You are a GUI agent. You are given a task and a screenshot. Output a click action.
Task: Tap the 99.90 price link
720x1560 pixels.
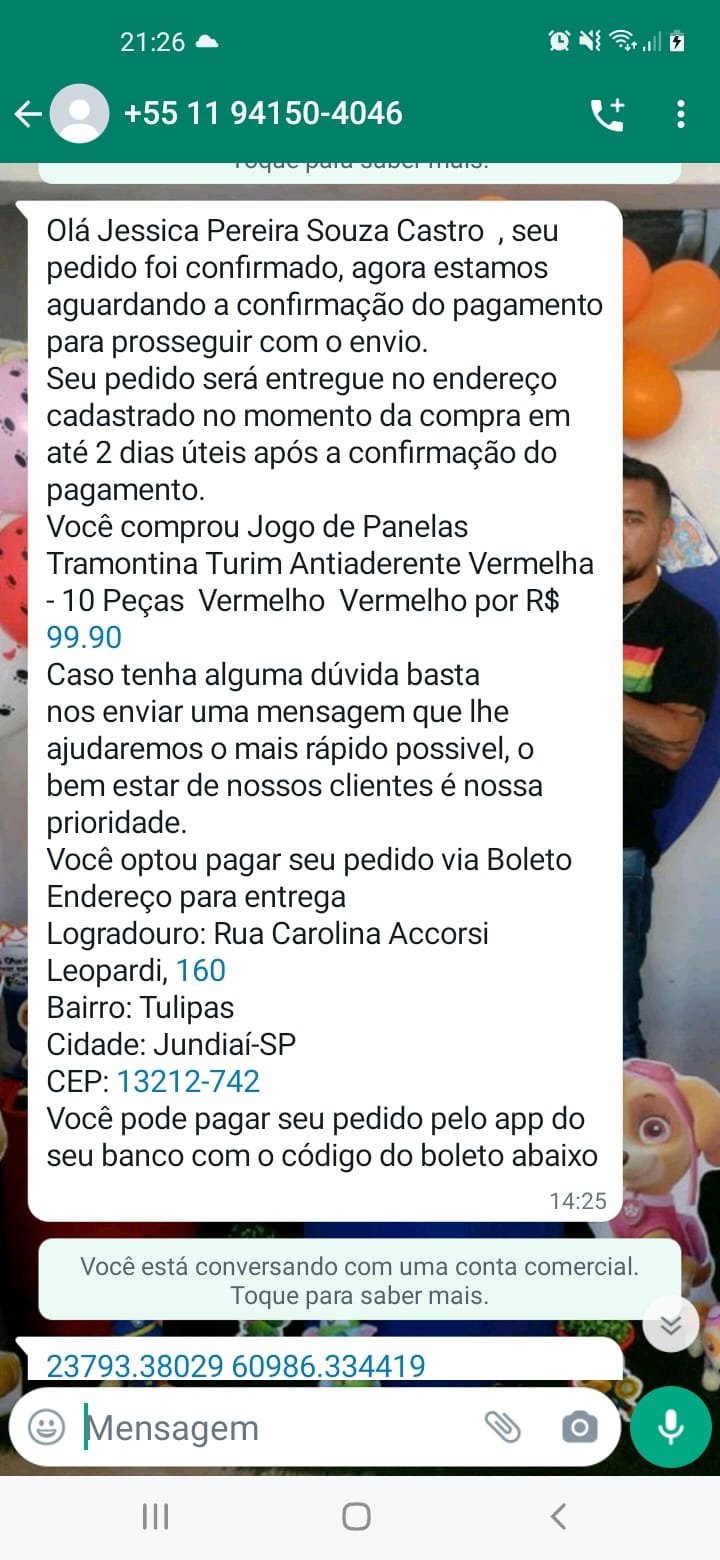click(x=84, y=637)
